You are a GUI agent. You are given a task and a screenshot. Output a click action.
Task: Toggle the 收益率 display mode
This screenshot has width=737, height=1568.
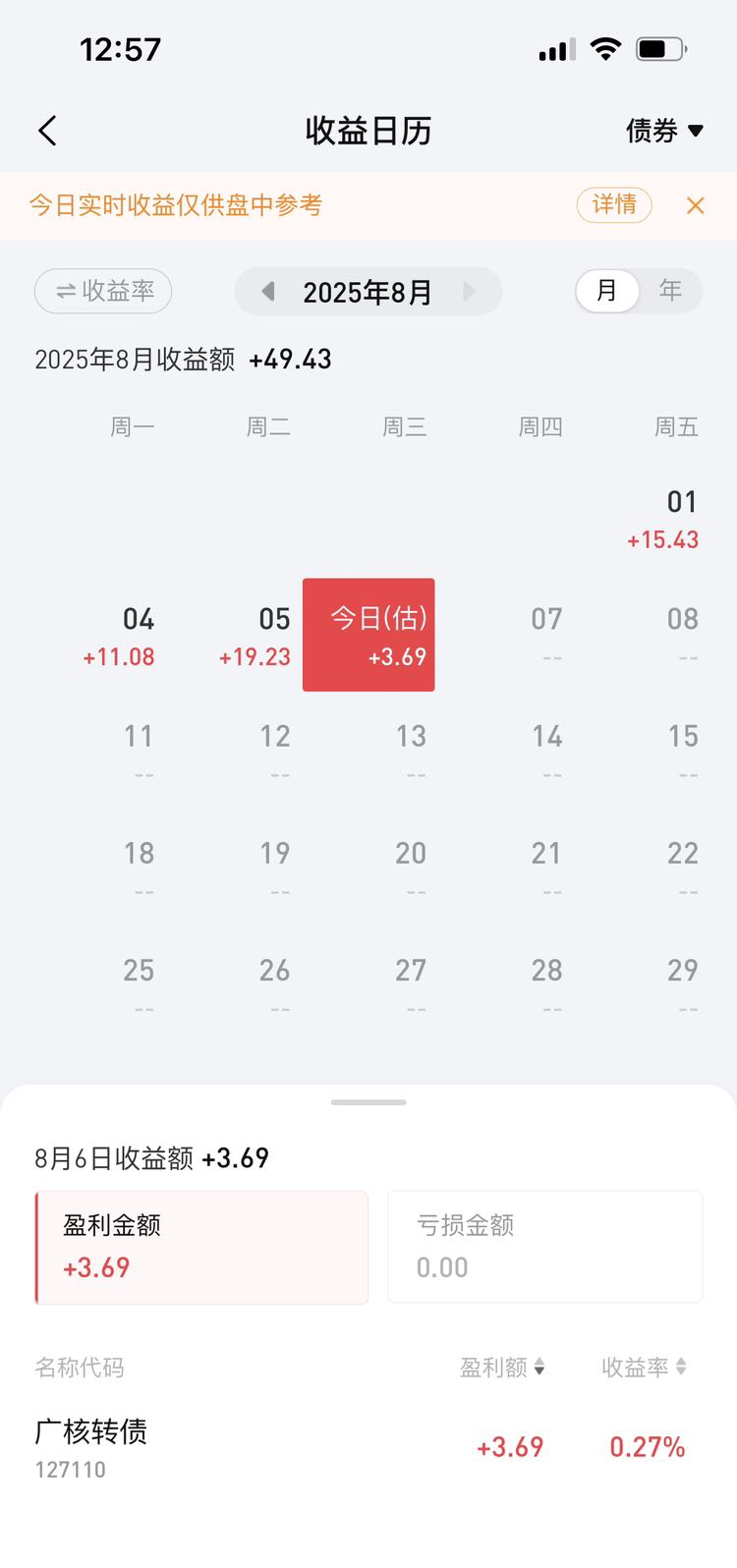103,291
